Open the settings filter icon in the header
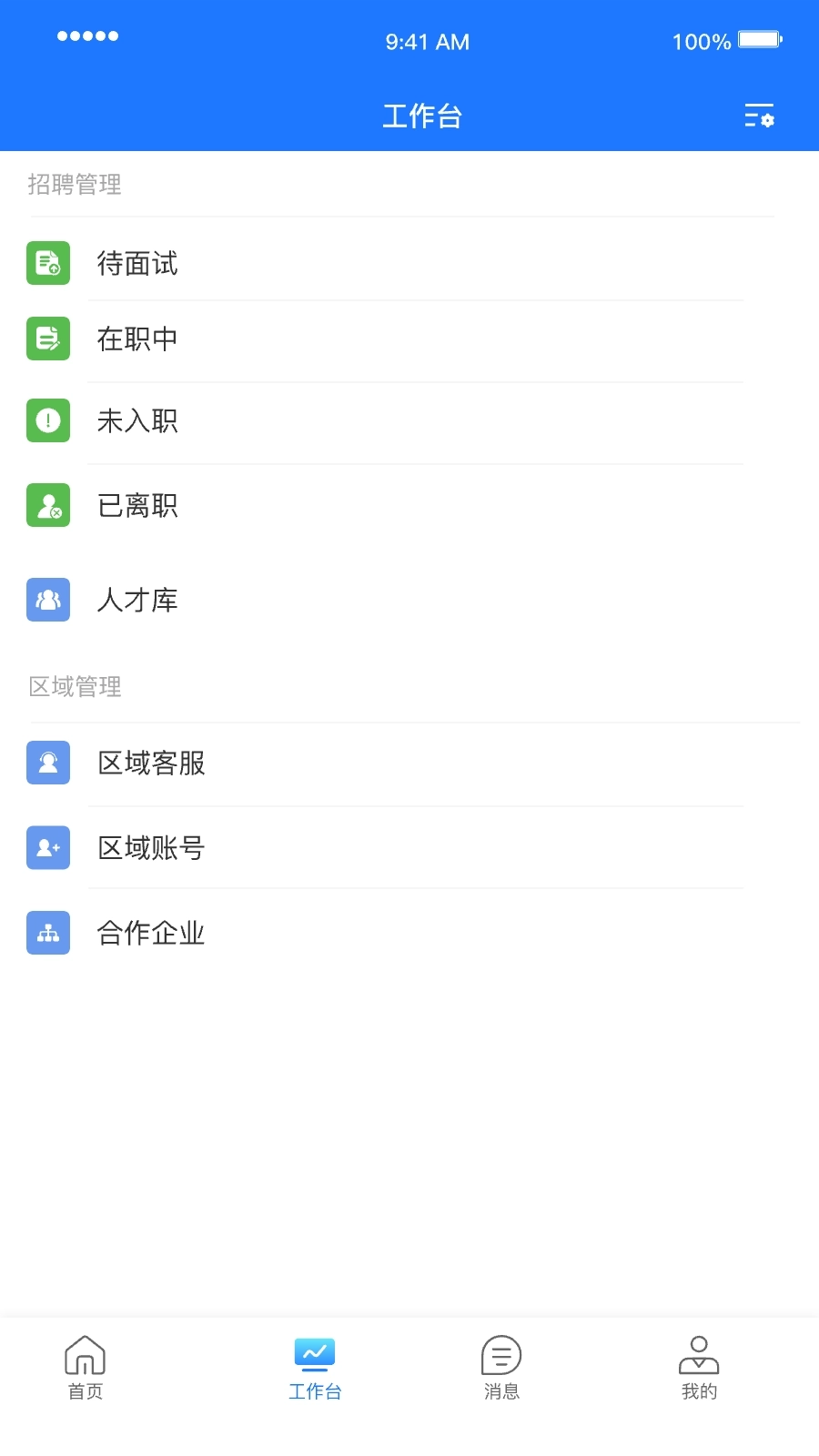The image size is (819, 1456). [758, 116]
